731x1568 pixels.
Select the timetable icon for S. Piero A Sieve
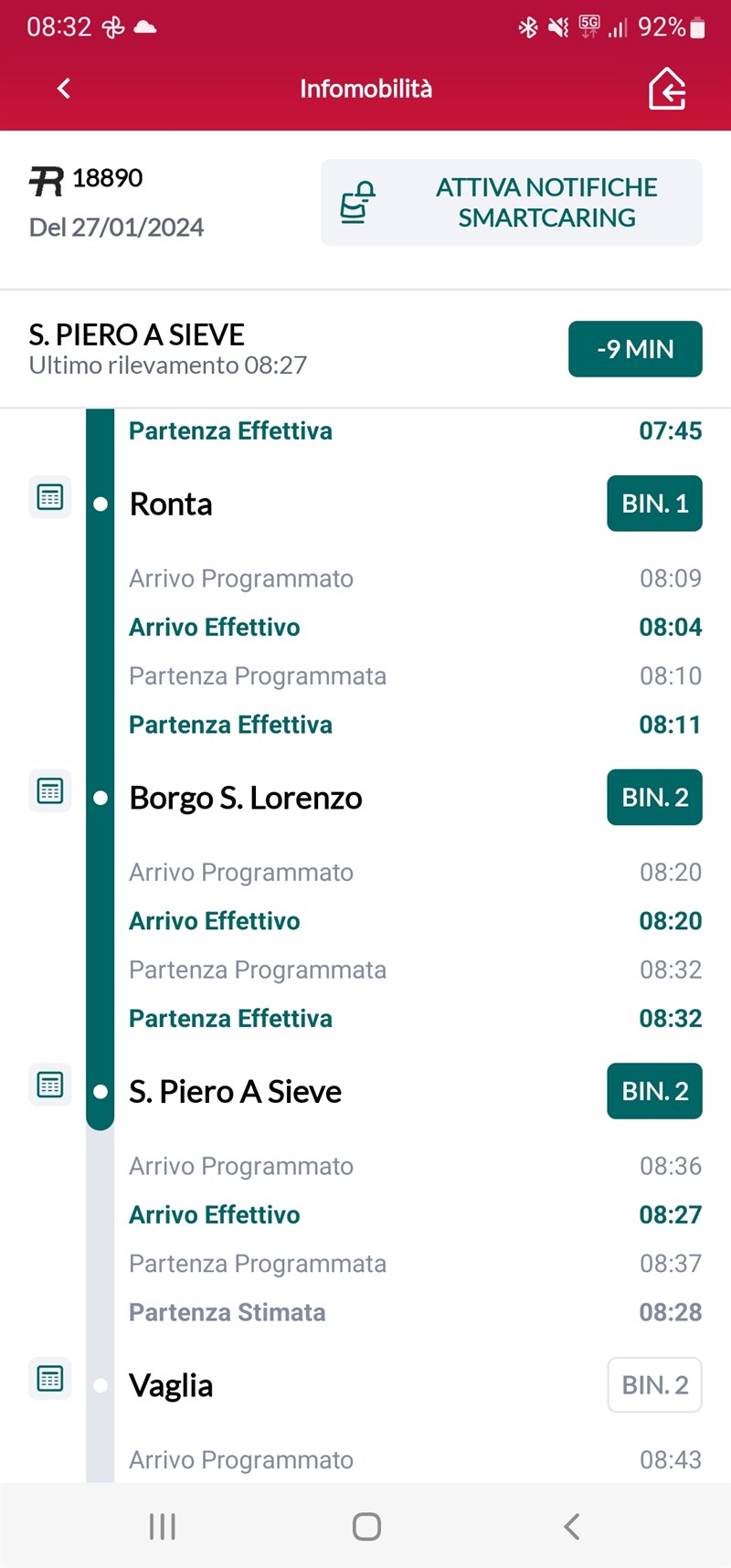pyautogui.click(x=49, y=1085)
